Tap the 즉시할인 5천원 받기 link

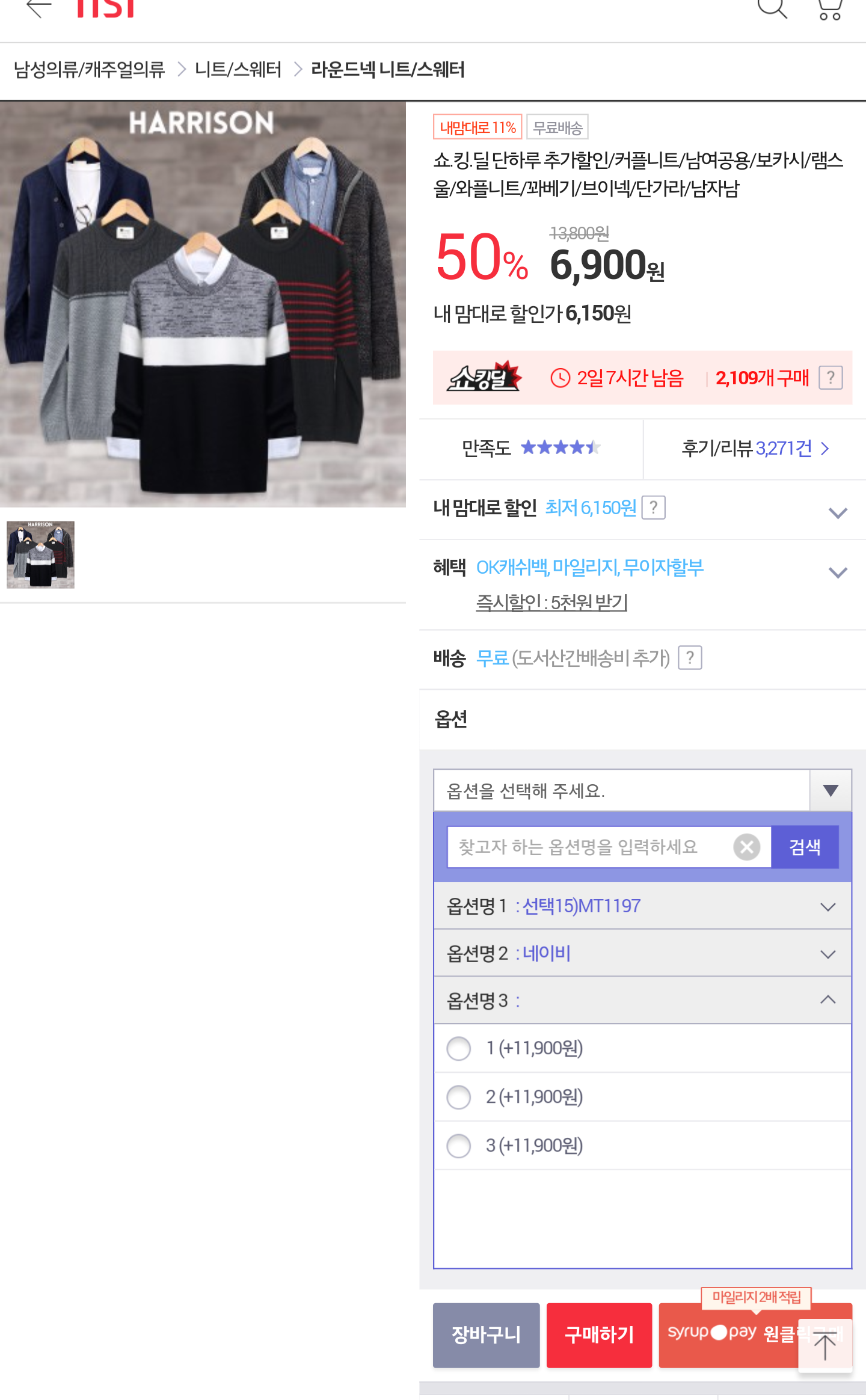coord(551,602)
